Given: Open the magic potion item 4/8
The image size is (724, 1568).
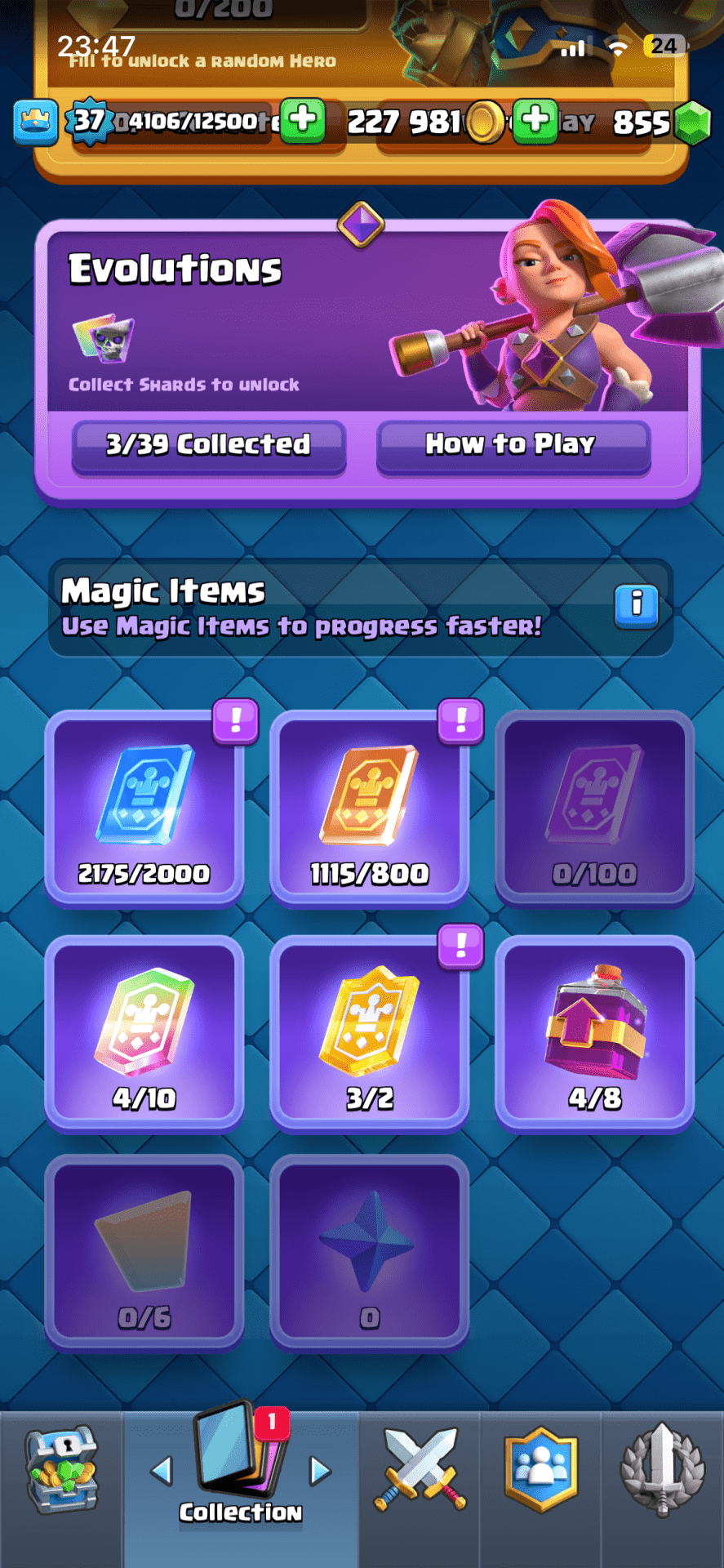Looking at the screenshot, I should (594, 1033).
